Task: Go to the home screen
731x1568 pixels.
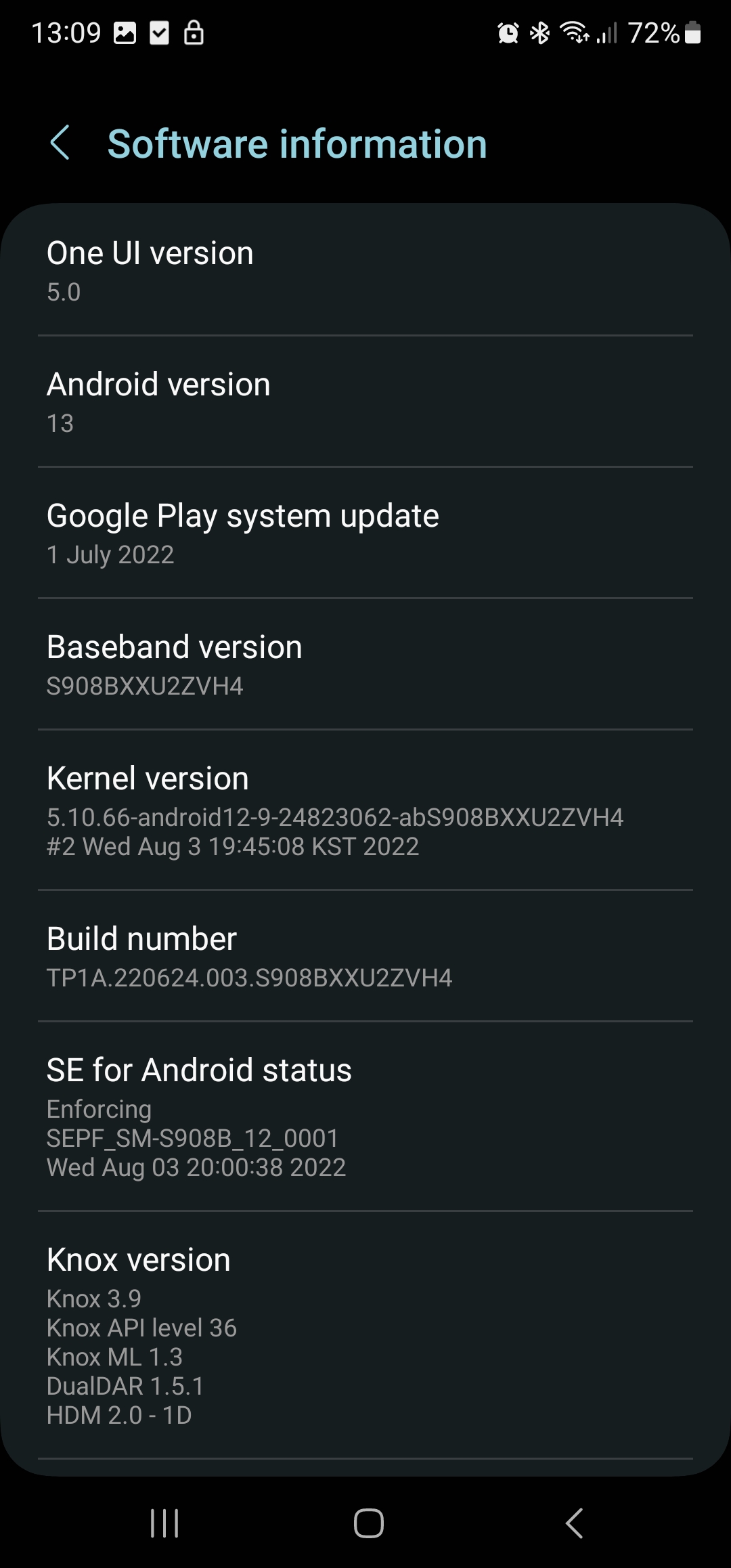Action: pyautogui.click(x=368, y=1523)
